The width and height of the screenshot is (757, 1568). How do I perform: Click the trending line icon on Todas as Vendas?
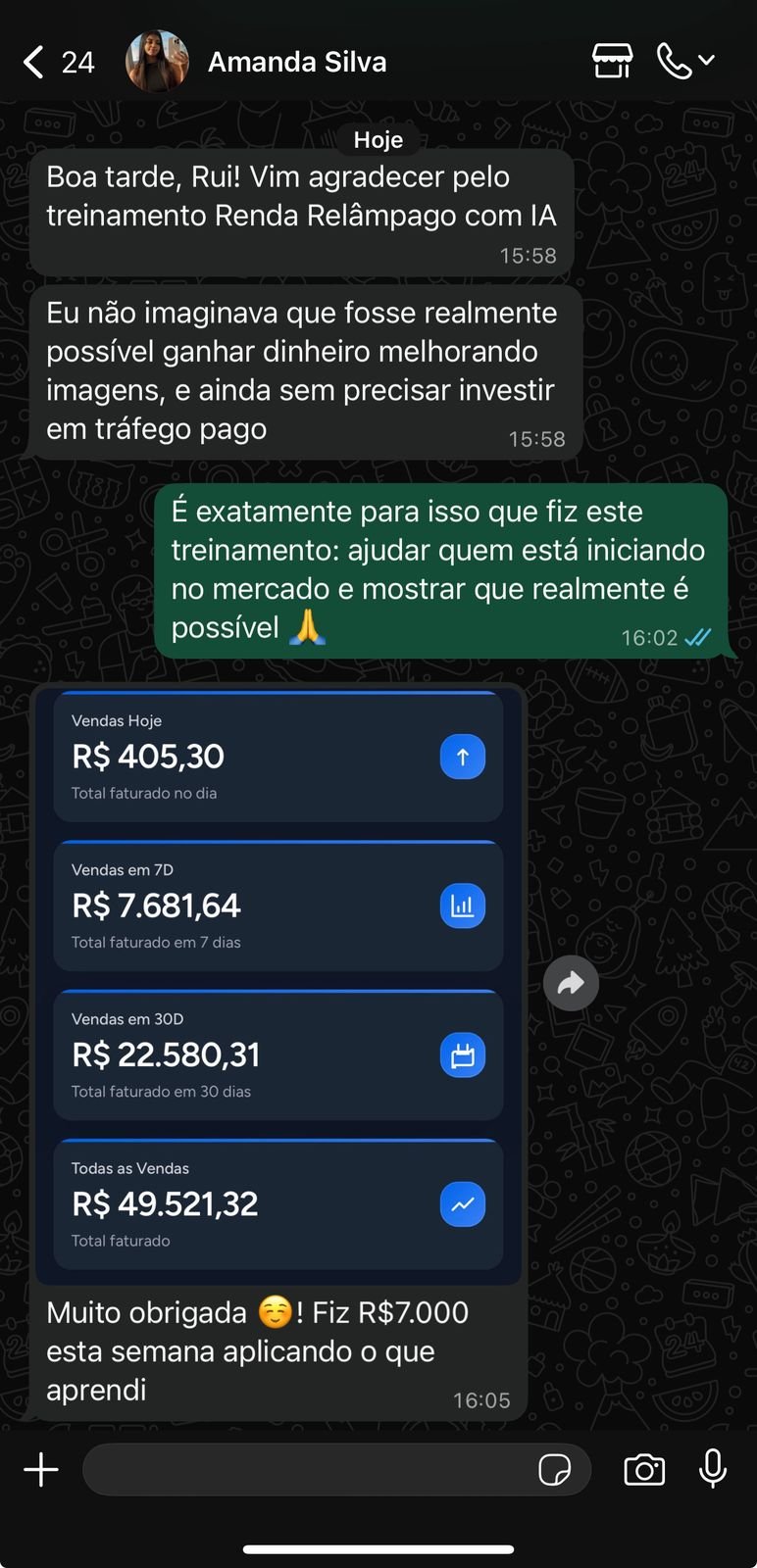tap(462, 1203)
